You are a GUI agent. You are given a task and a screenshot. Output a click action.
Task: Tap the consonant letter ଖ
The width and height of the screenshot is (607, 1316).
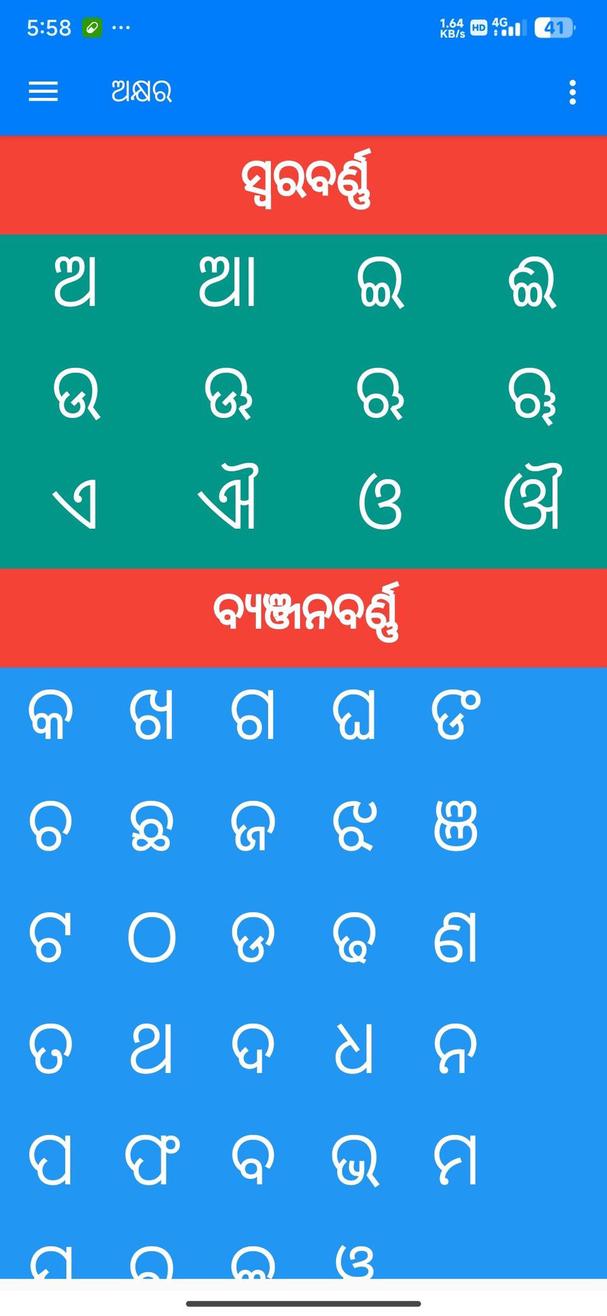click(152, 716)
